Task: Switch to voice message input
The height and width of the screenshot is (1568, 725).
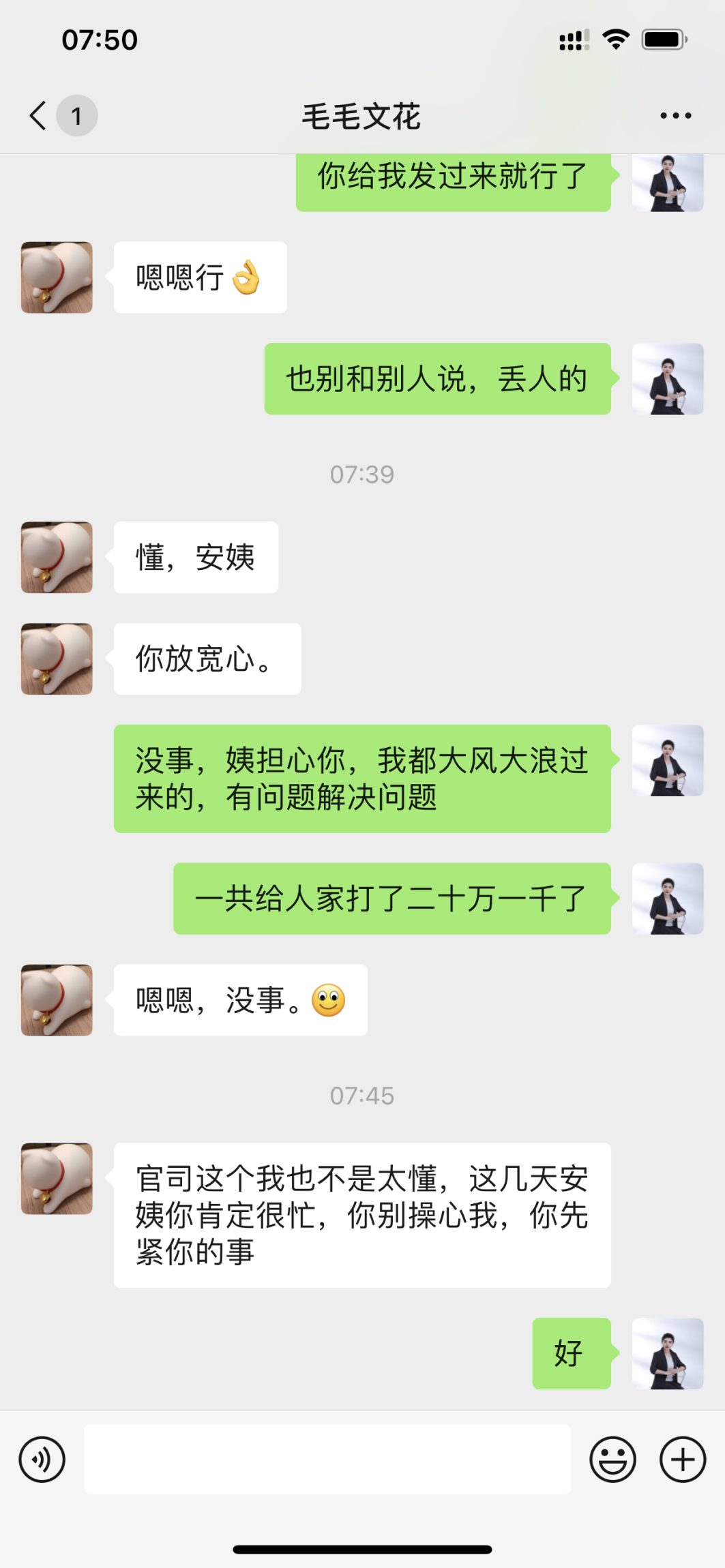Action: coord(42,1460)
